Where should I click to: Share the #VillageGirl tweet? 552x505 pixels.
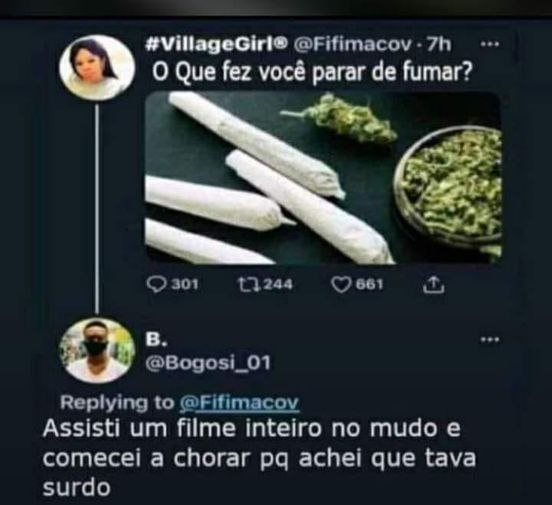[x=433, y=285]
